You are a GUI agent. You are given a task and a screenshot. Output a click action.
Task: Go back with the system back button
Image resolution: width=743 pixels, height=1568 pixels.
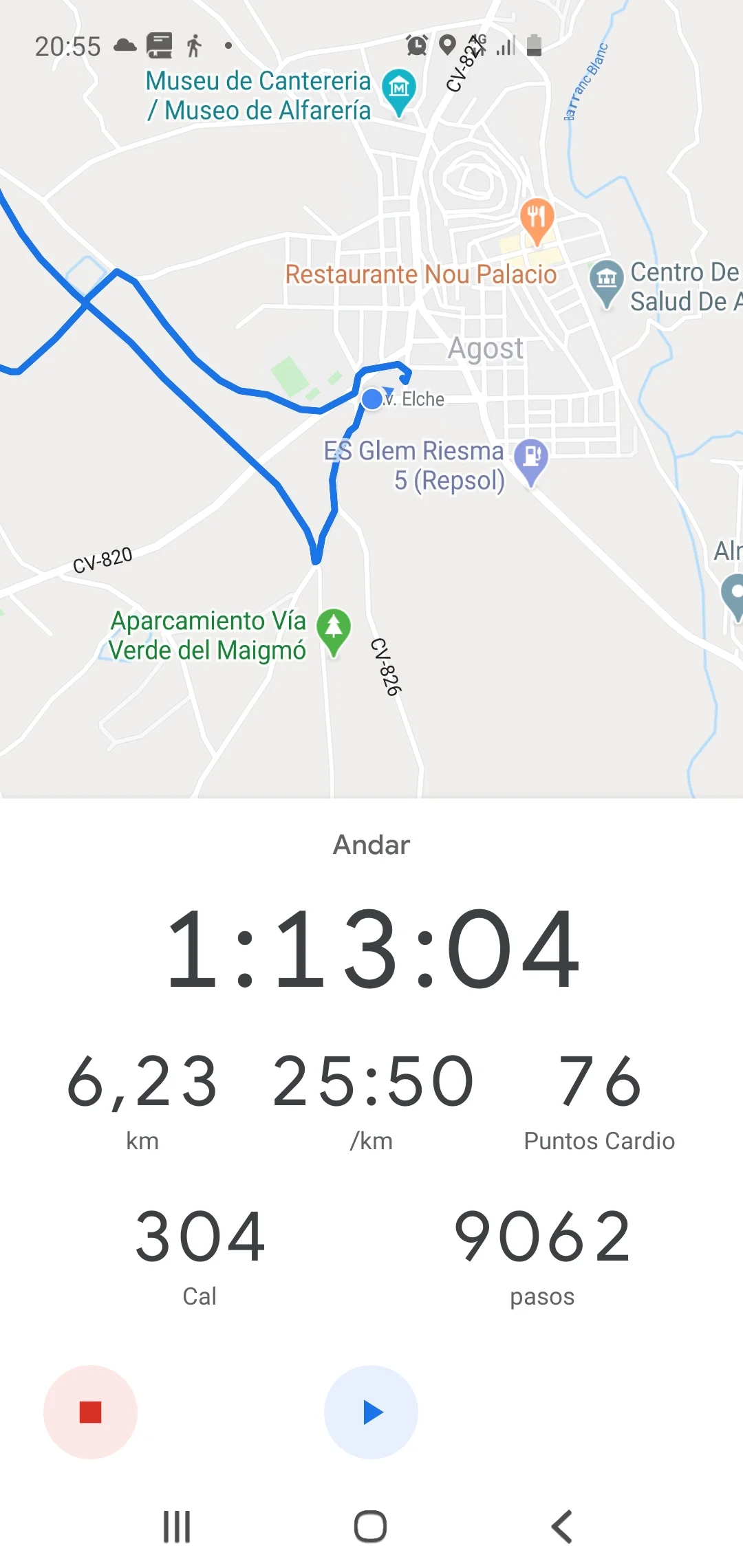pos(562,1527)
